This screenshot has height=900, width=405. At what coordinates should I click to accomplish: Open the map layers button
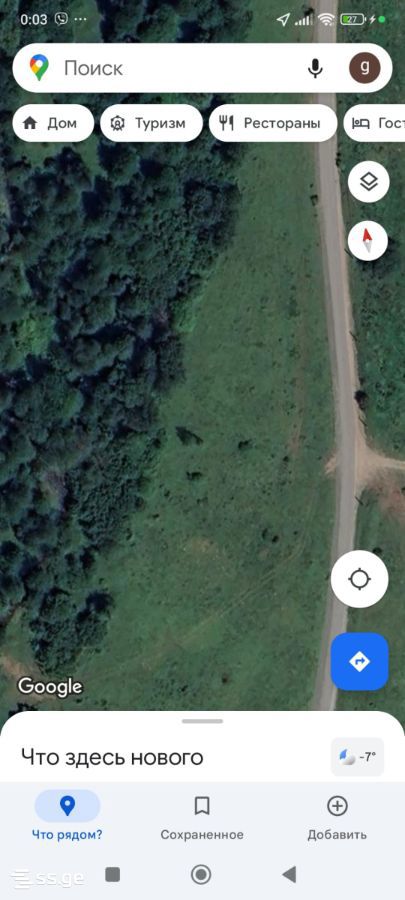[x=369, y=182]
